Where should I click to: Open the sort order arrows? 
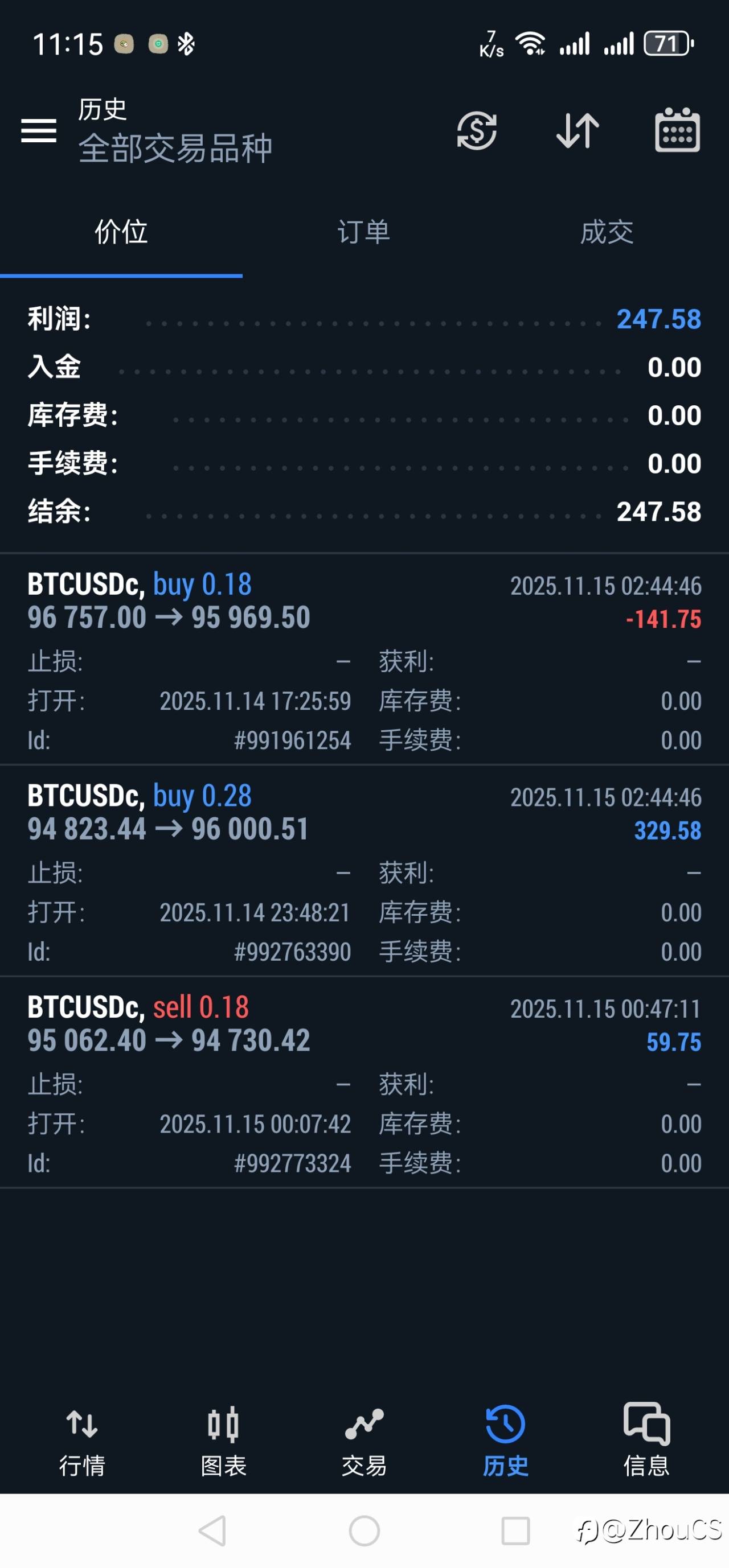tap(578, 130)
